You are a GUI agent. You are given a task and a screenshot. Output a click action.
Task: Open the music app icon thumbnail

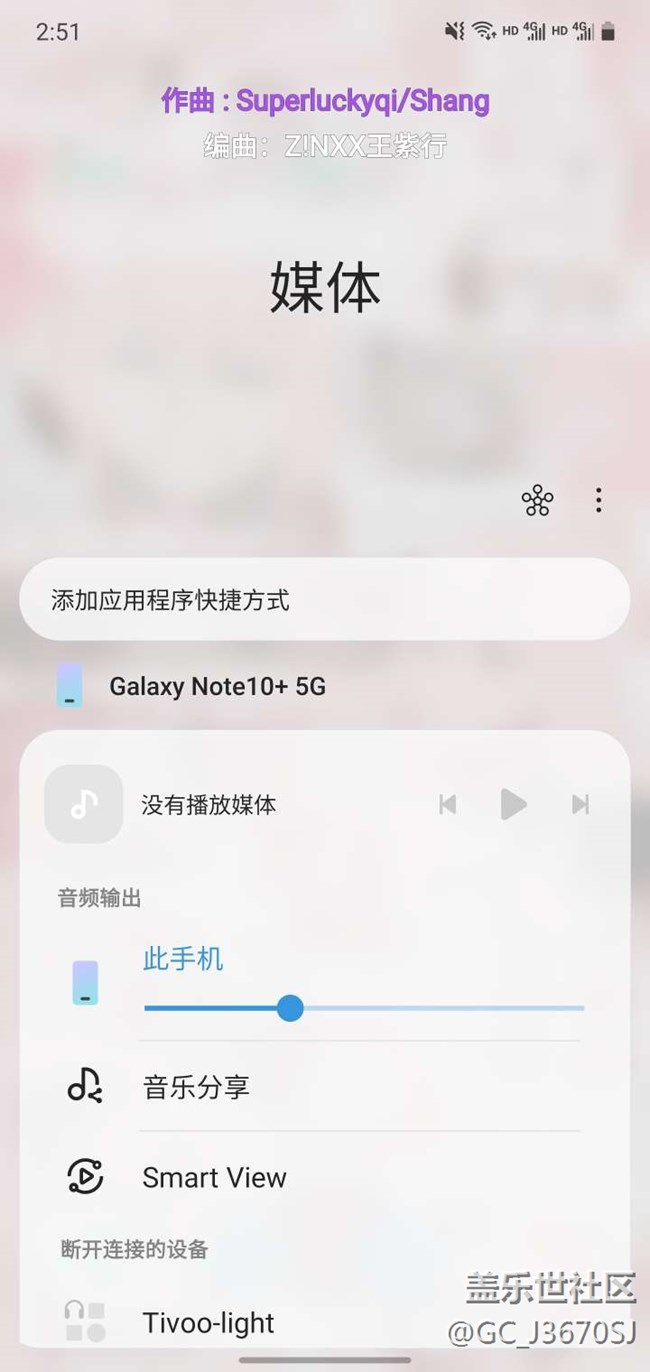click(x=84, y=804)
